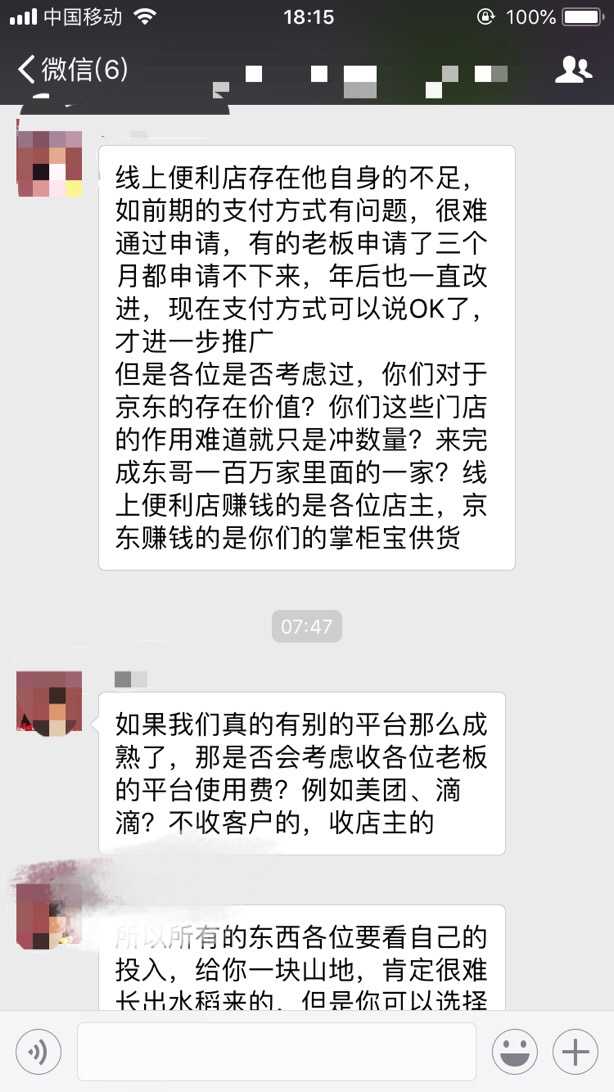Image resolution: width=614 pixels, height=1092 pixels.
Task: Tap avatar beside the 线上便利店 message
Action: point(49,163)
